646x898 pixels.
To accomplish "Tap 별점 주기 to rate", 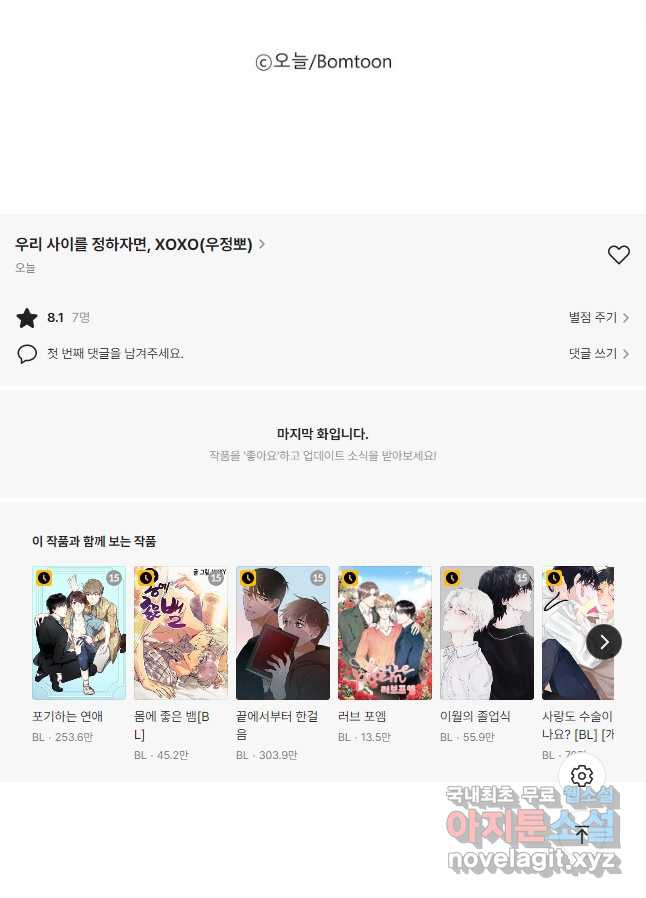I will [x=598, y=318].
